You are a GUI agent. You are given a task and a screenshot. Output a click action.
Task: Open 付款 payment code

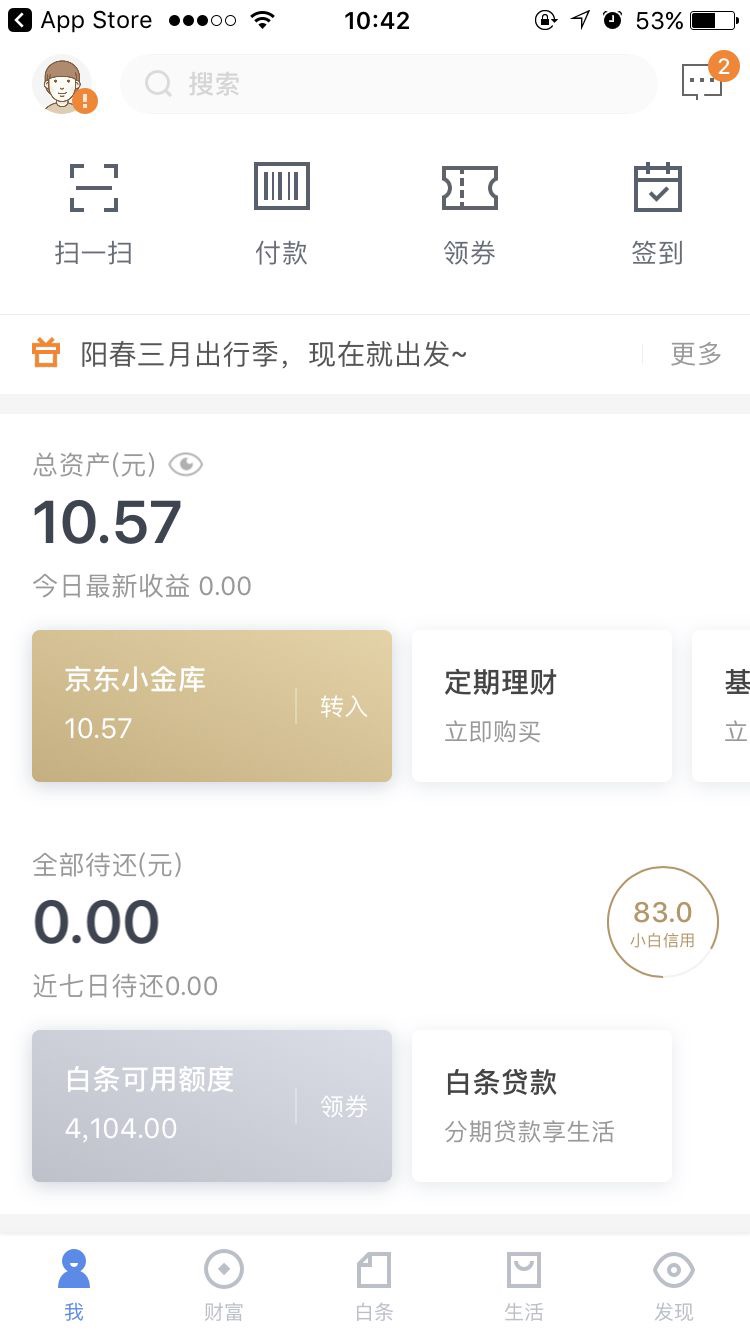click(x=282, y=214)
